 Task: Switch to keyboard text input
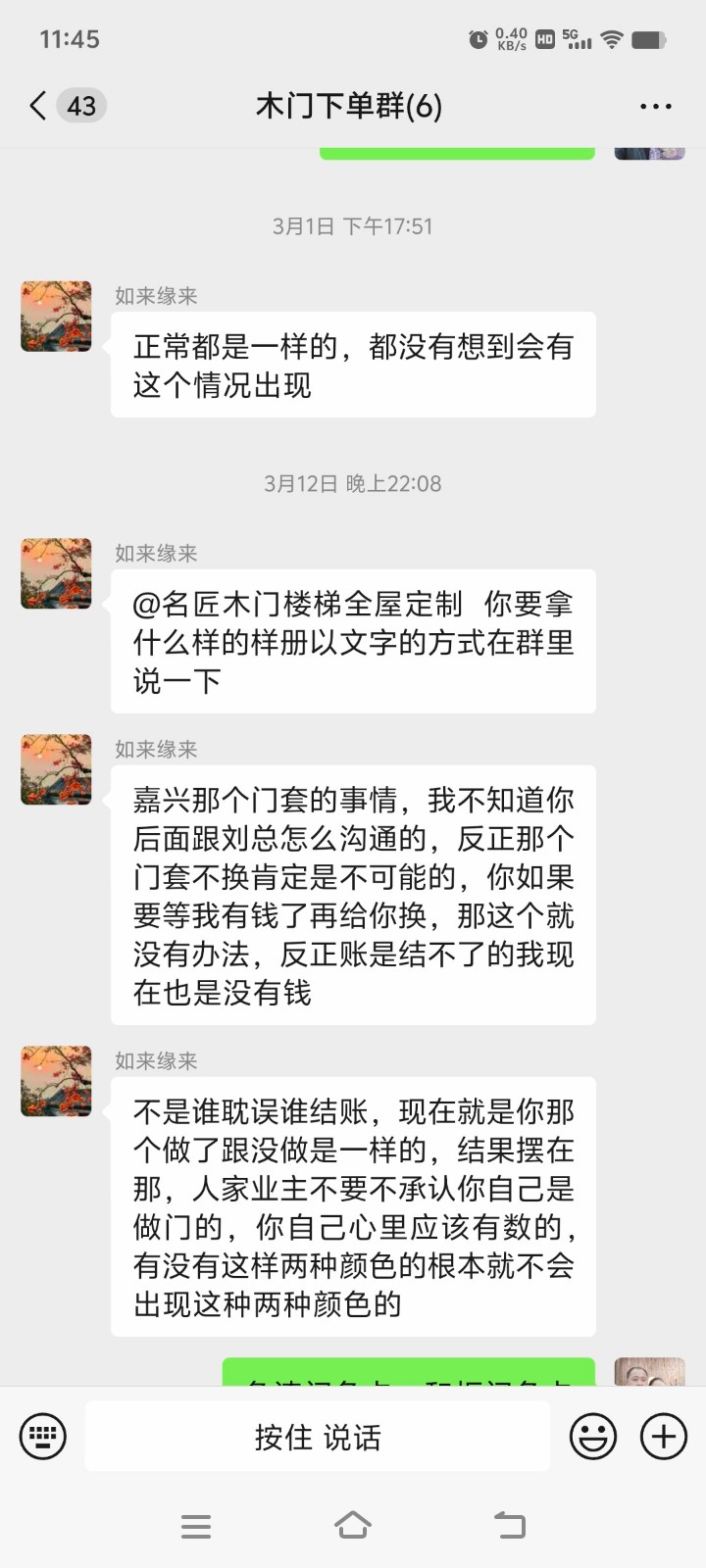coord(43,1437)
